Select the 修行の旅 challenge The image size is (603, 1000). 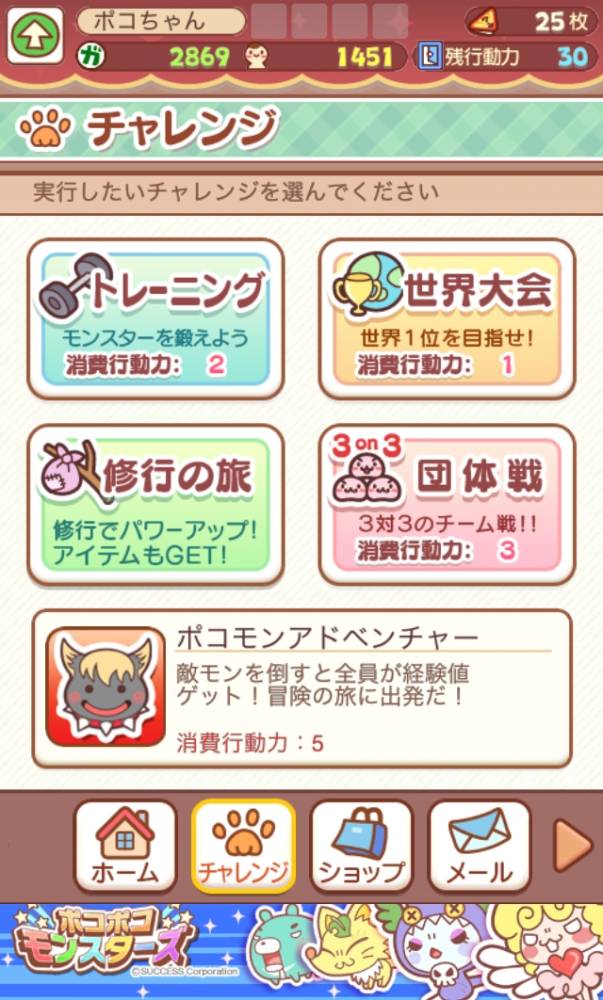tap(155, 504)
